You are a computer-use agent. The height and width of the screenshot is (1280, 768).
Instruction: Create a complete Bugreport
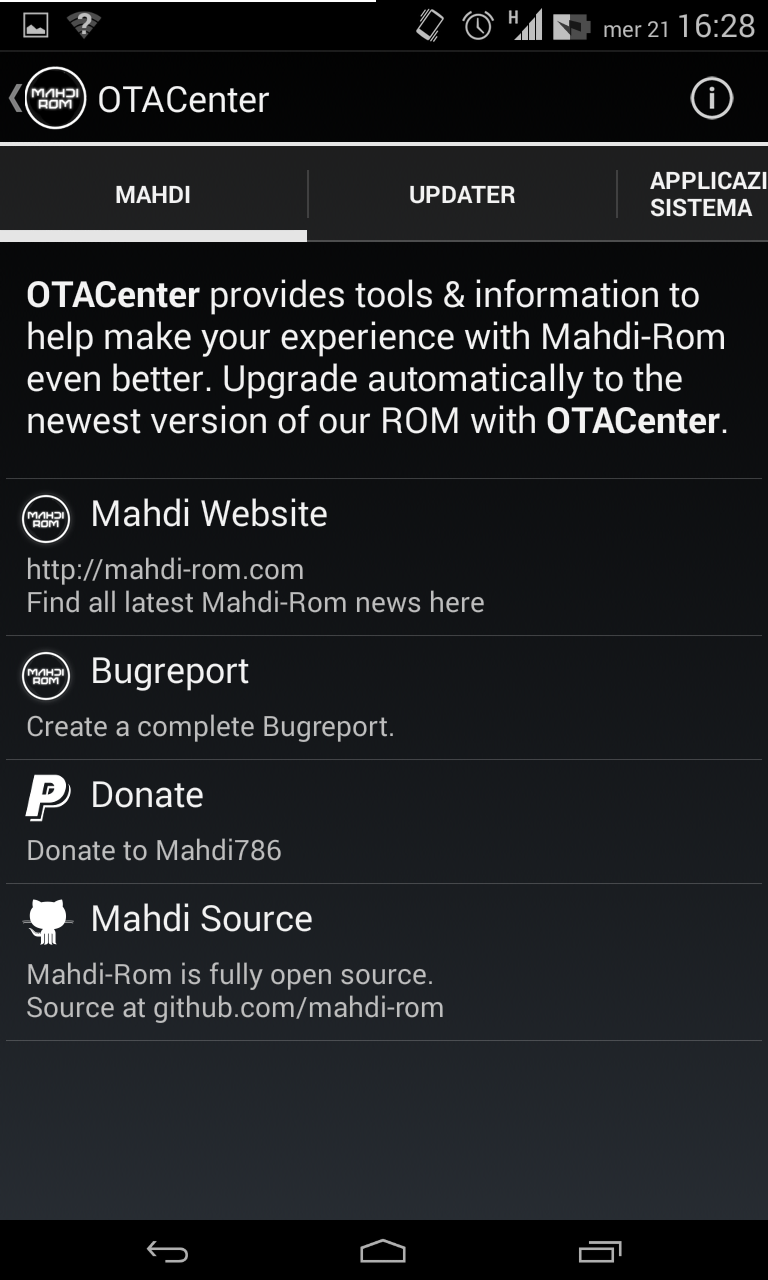(x=384, y=697)
